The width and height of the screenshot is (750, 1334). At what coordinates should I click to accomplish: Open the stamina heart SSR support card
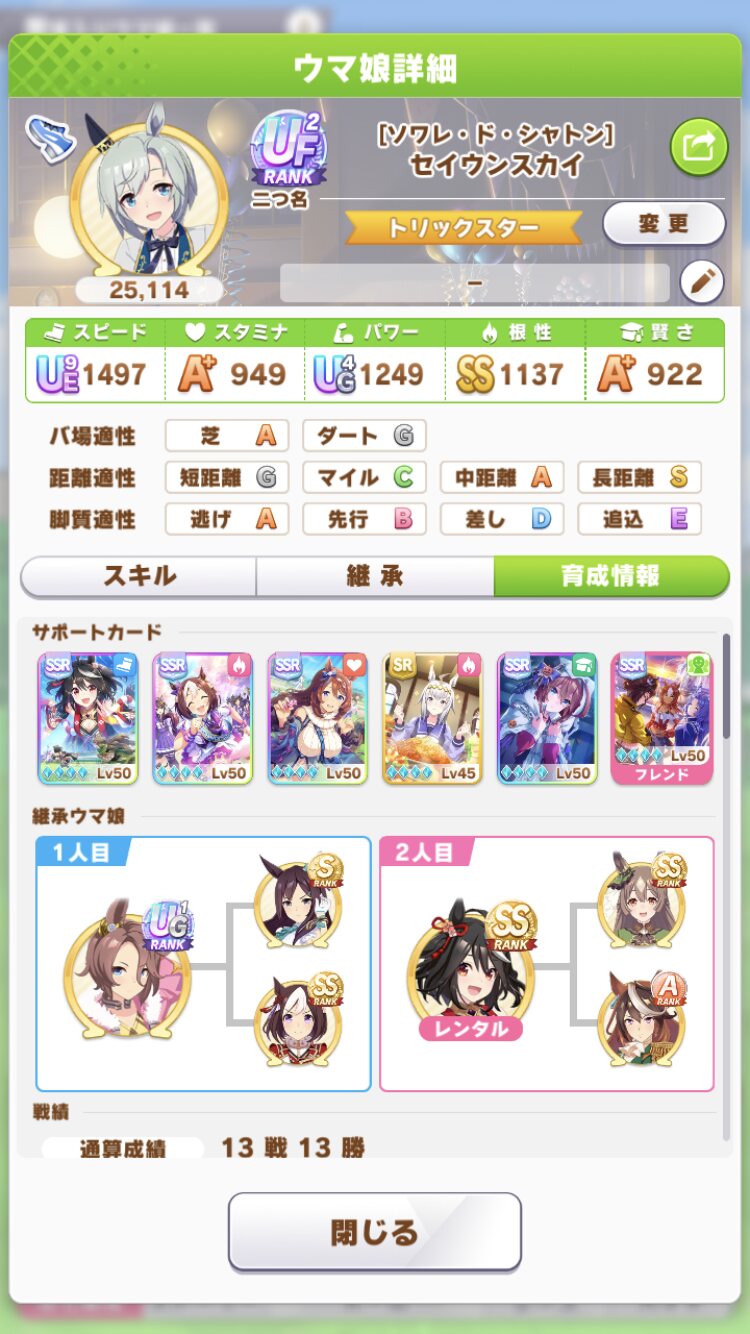318,718
